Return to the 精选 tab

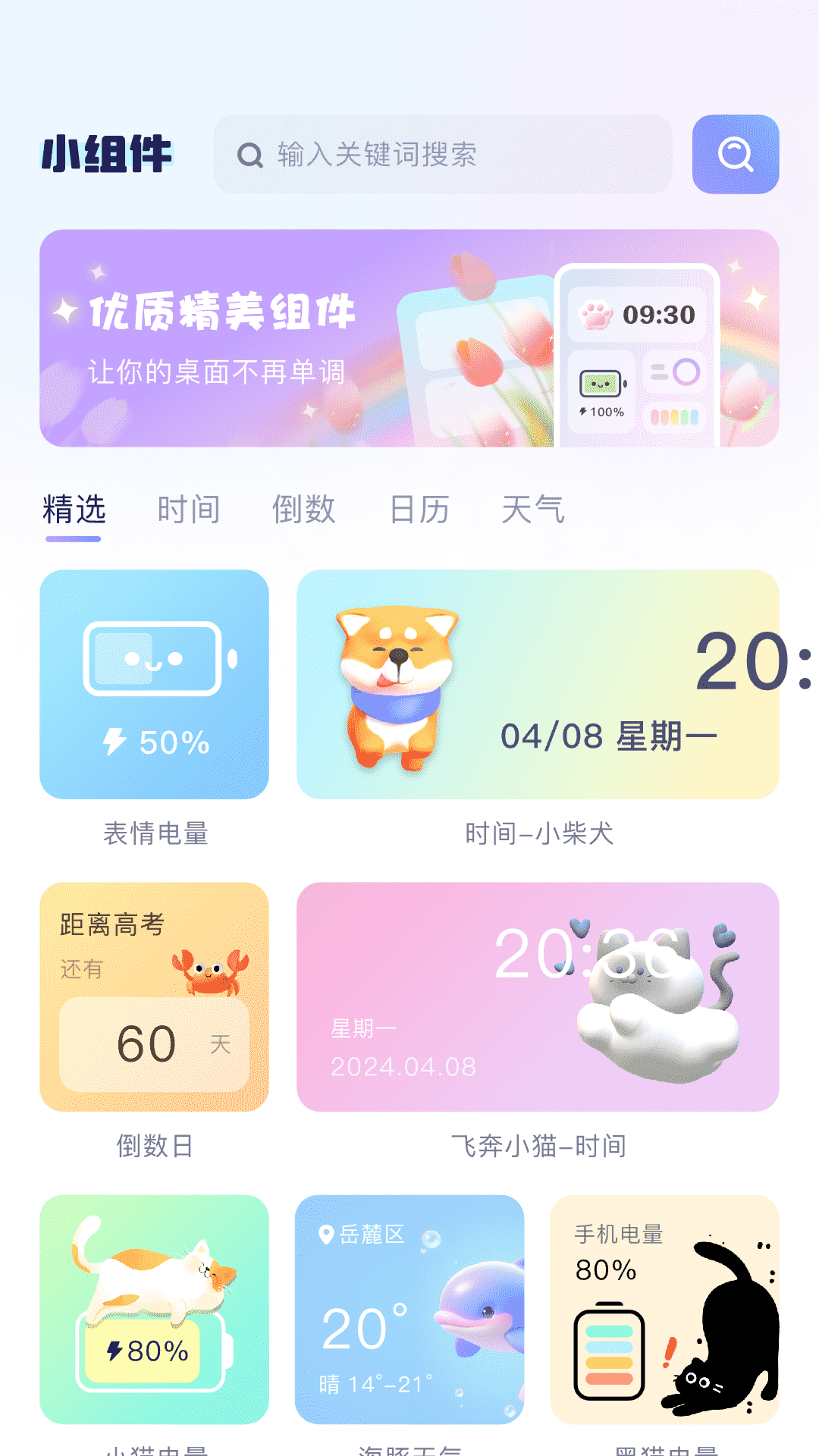point(75,509)
